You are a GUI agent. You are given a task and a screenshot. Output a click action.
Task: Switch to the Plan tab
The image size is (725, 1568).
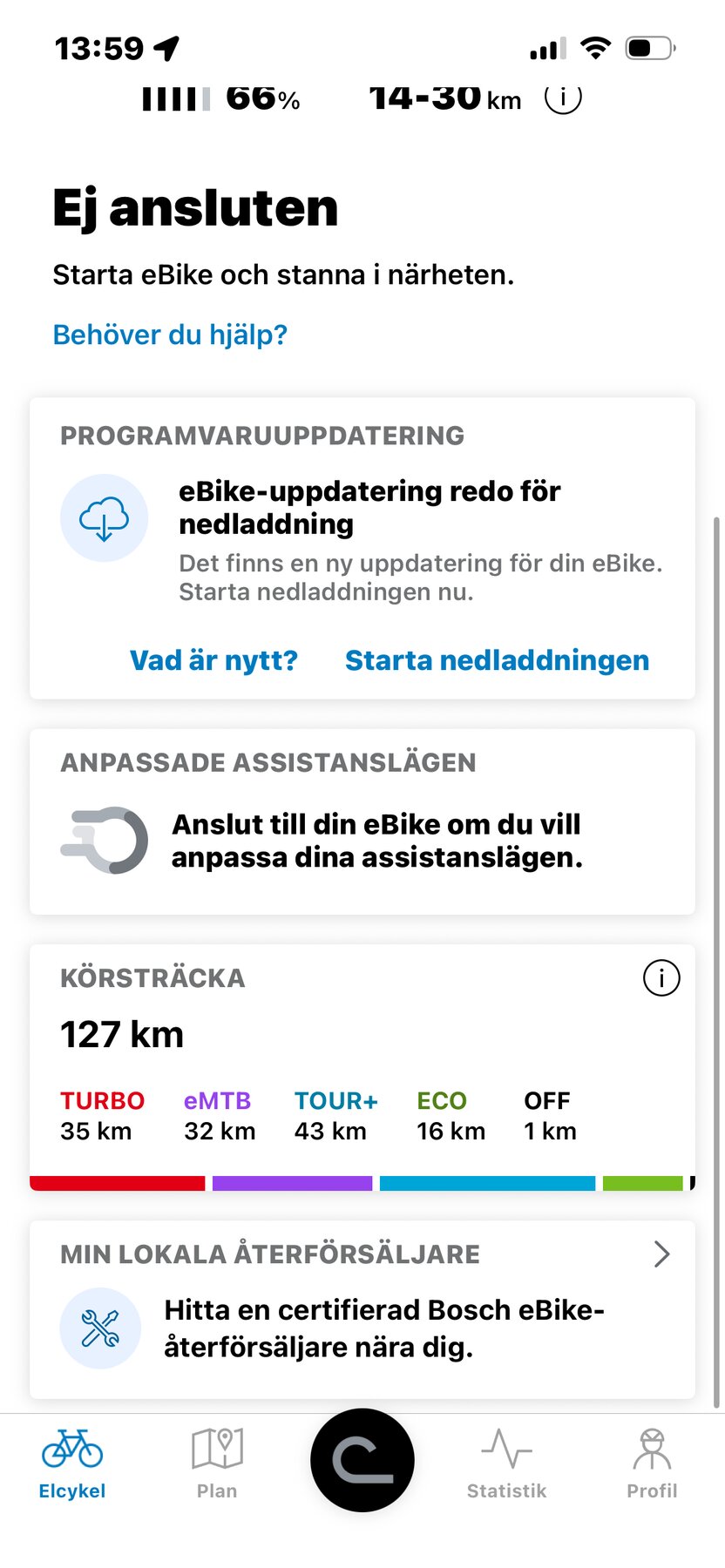(x=217, y=1464)
